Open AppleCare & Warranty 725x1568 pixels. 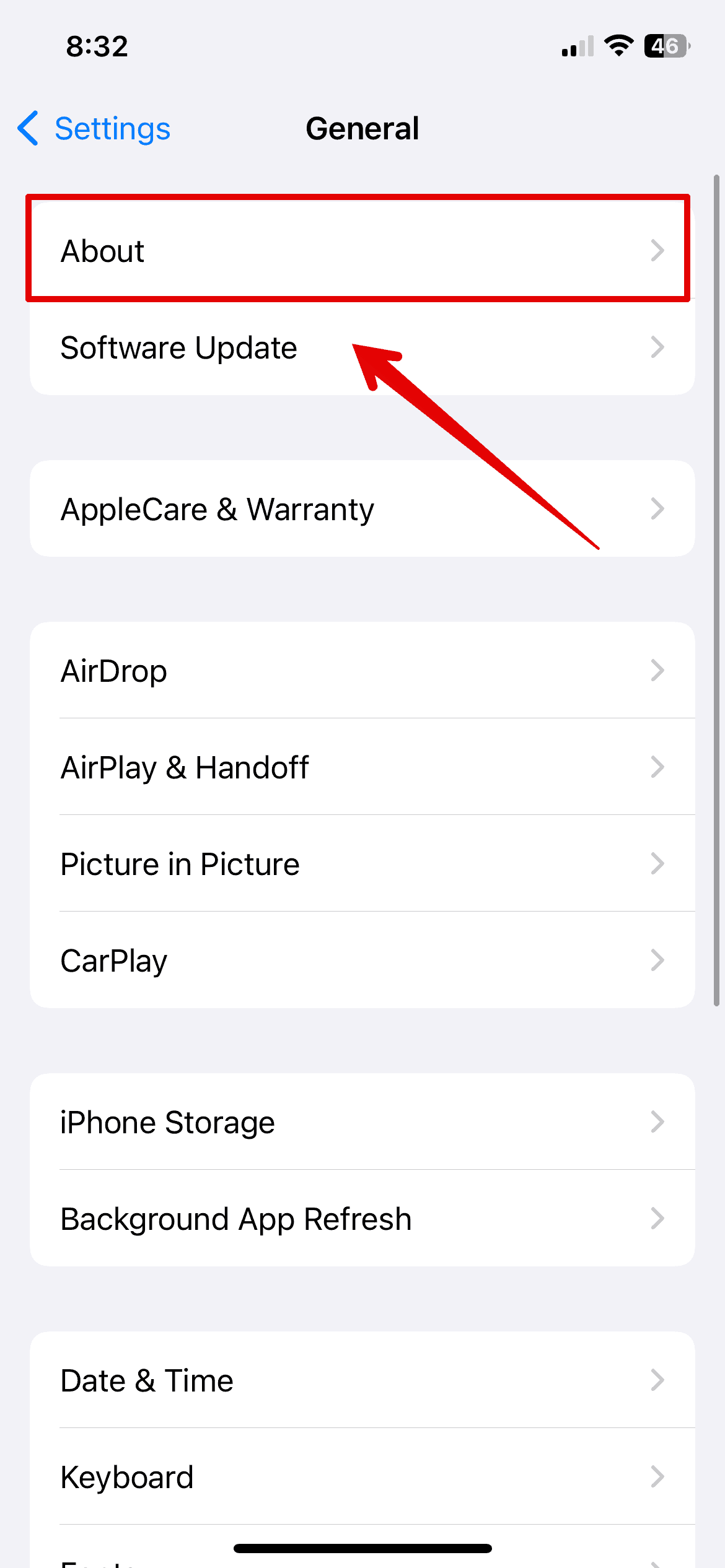pos(362,509)
